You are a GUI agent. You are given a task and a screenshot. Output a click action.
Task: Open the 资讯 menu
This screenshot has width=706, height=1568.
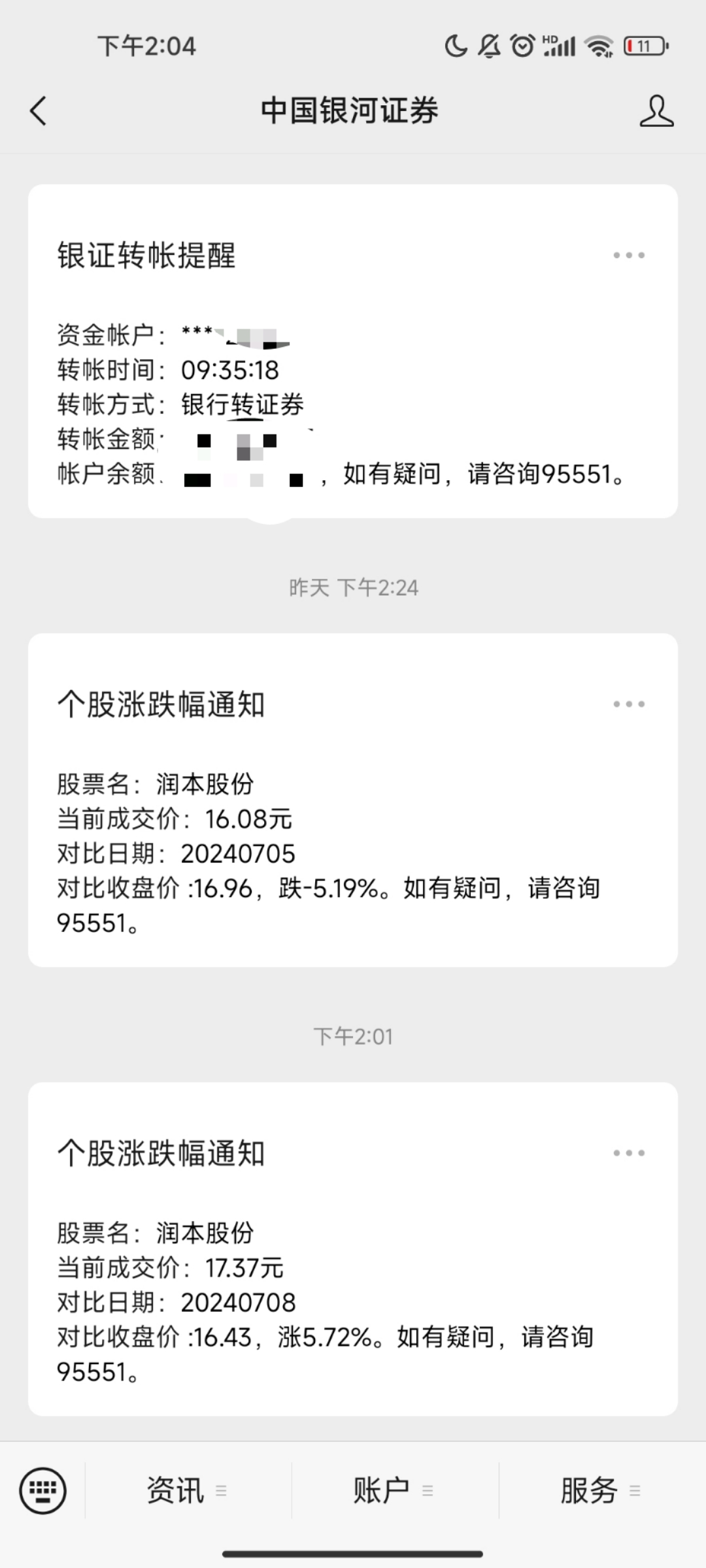point(188,1490)
